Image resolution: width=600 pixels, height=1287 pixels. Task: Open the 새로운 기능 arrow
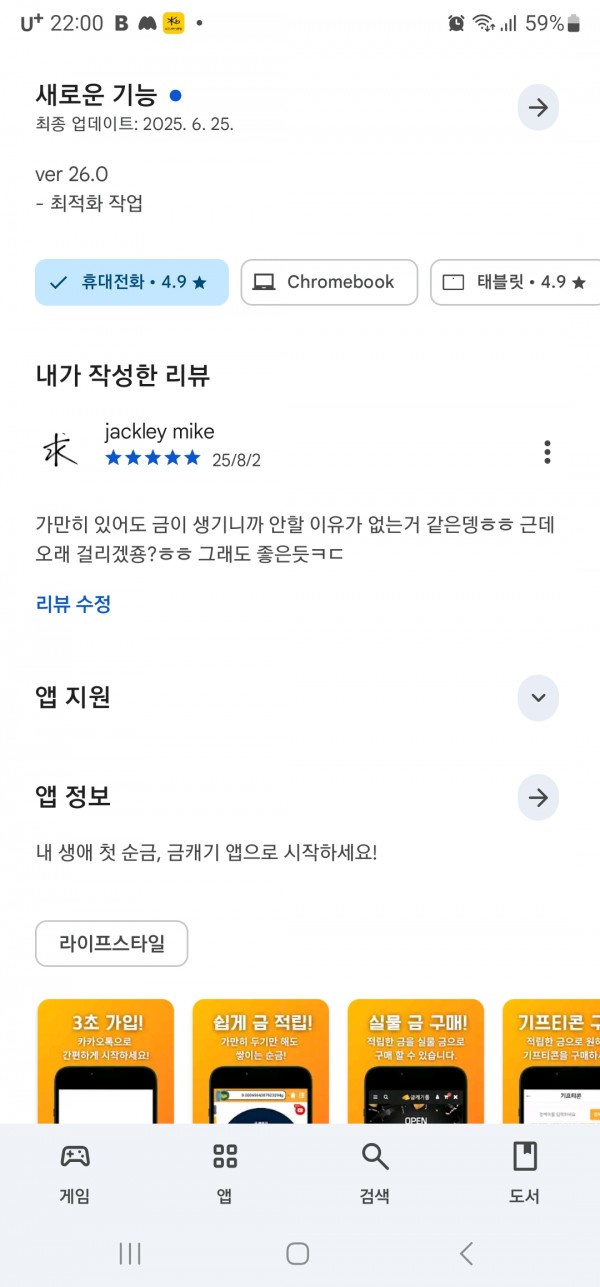pos(538,108)
